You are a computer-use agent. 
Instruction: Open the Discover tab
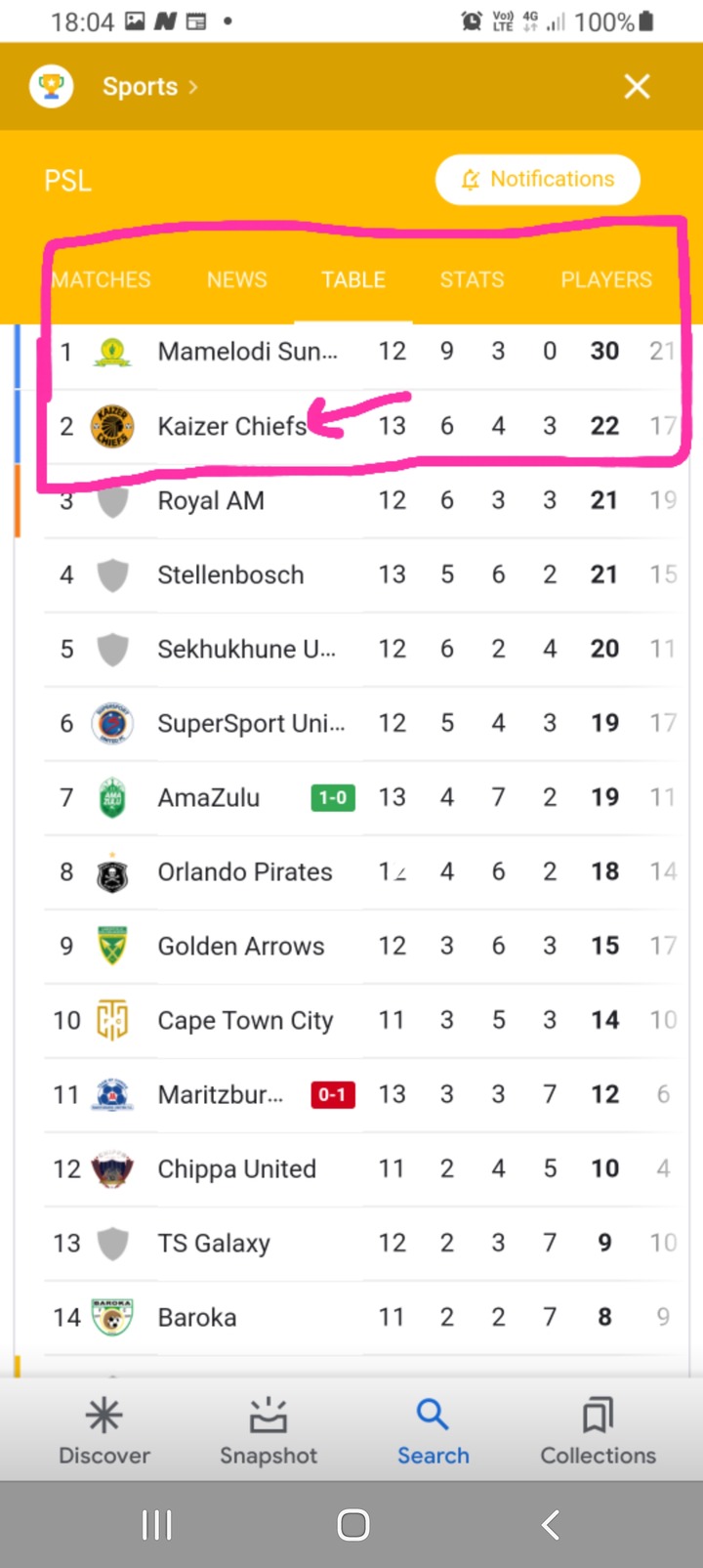point(104,1430)
